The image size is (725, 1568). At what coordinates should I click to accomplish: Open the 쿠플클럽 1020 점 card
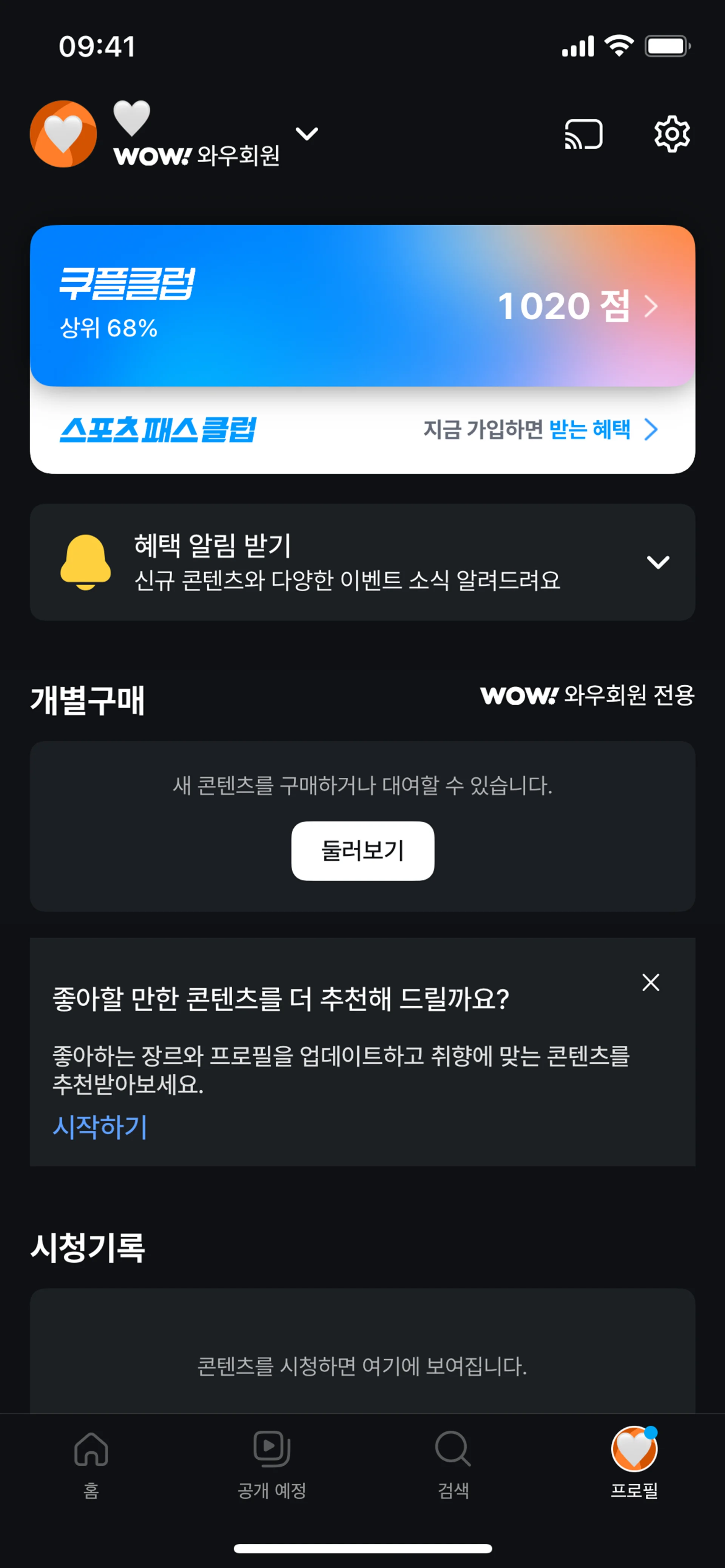pos(362,306)
